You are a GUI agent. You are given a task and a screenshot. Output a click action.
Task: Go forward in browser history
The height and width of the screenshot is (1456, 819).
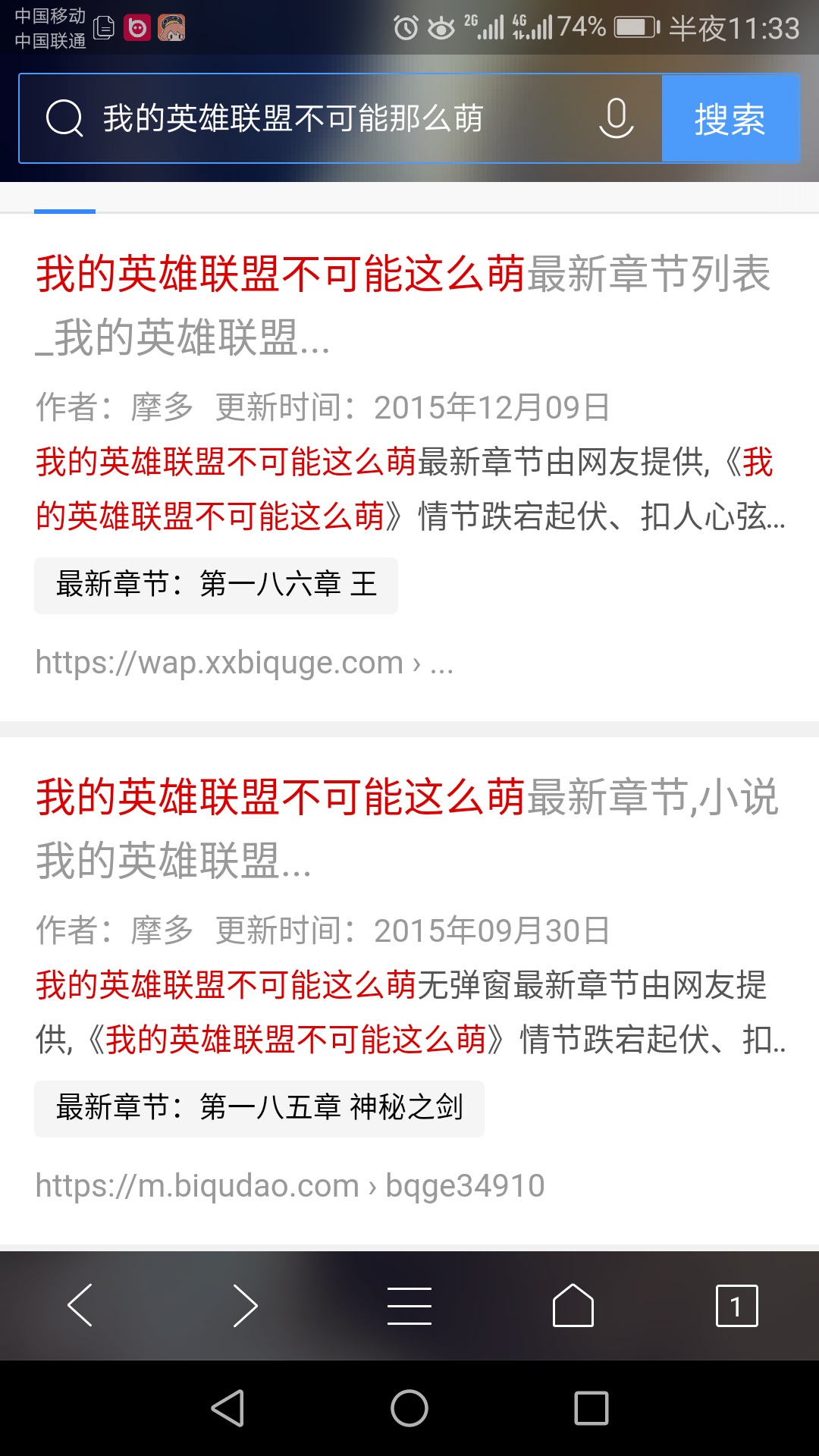click(x=245, y=1305)
